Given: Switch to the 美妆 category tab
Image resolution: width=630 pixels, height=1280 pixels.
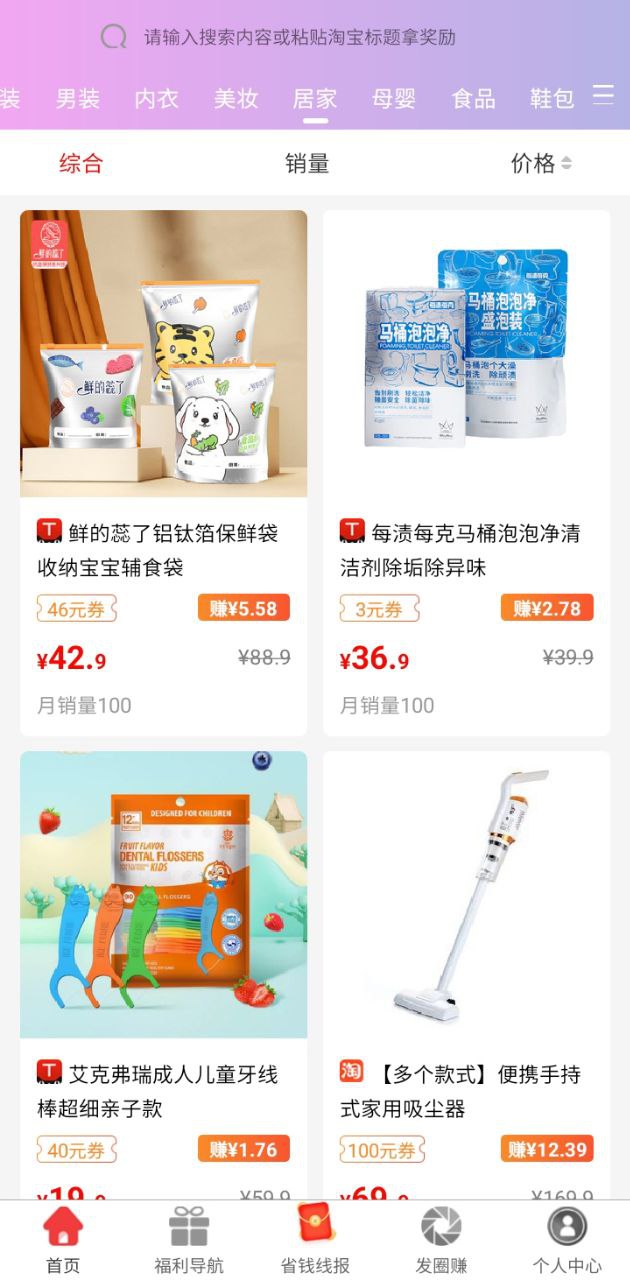Looking at the screenshot, I should 236,98.
